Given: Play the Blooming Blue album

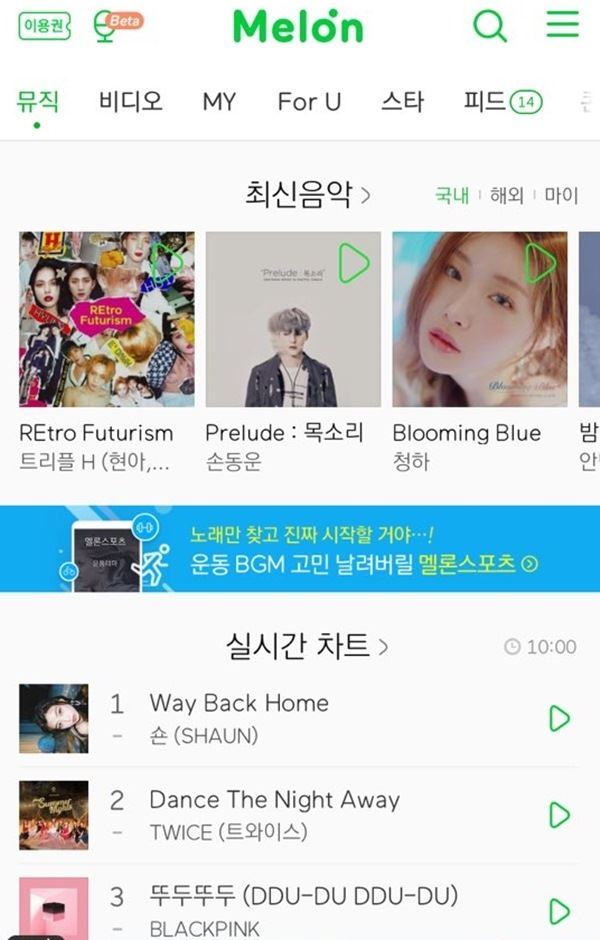Looking at the screenshot, I should point(541,264).
